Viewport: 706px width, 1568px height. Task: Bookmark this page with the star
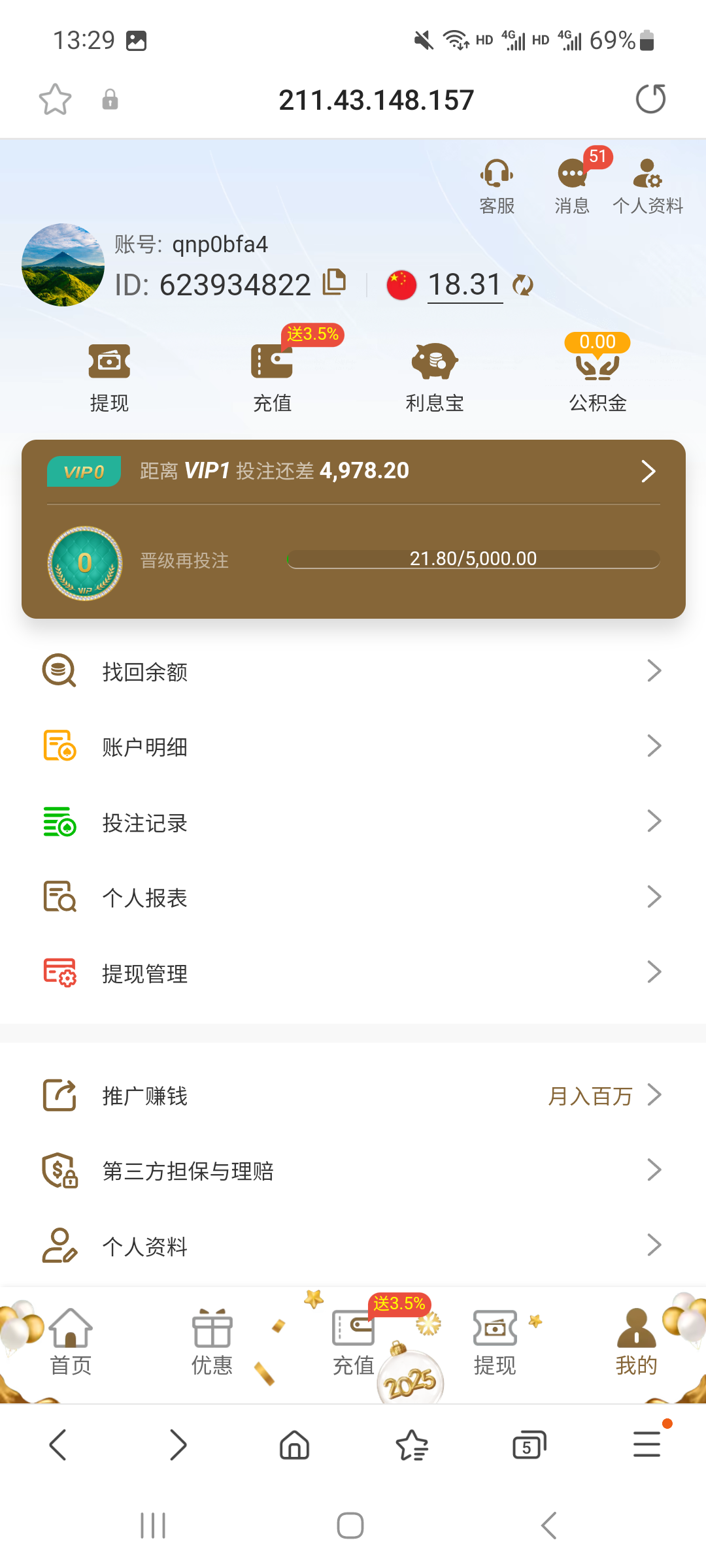pos(55,100)
